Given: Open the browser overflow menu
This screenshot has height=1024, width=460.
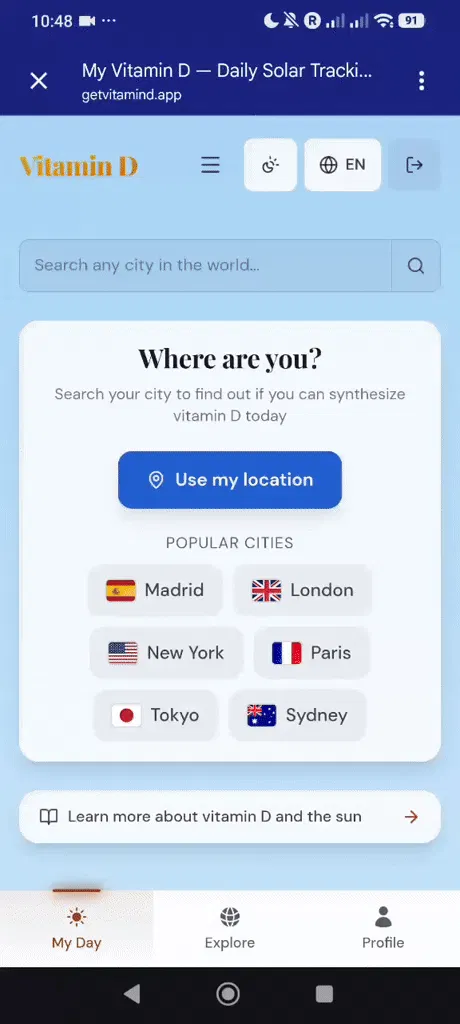Looking at the screenshot, I should coord(421,81).
